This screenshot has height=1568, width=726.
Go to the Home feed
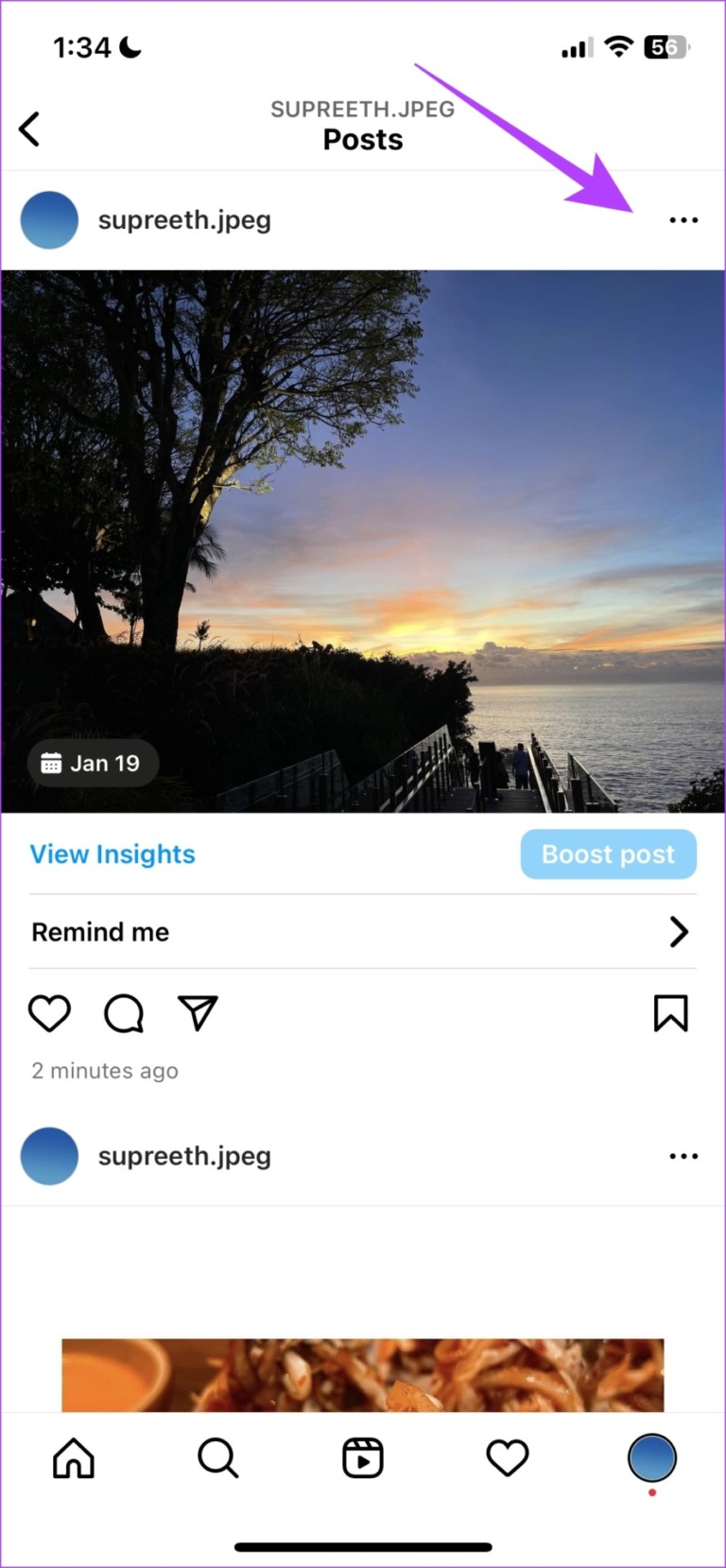pyautogui.click(x=74, y=1458)
